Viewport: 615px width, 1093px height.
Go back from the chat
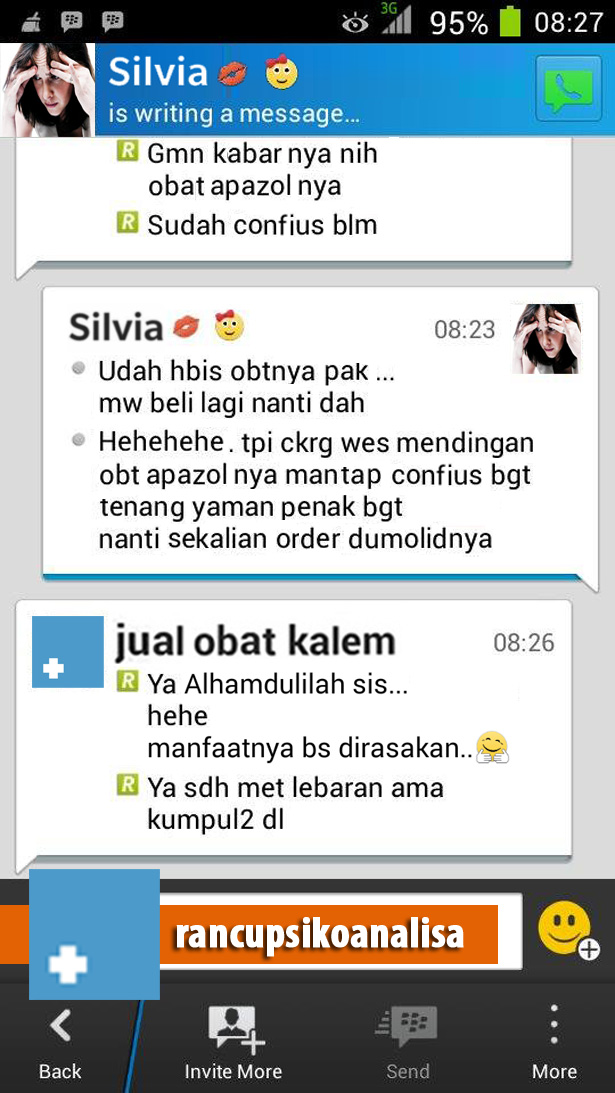[60, 1043]
